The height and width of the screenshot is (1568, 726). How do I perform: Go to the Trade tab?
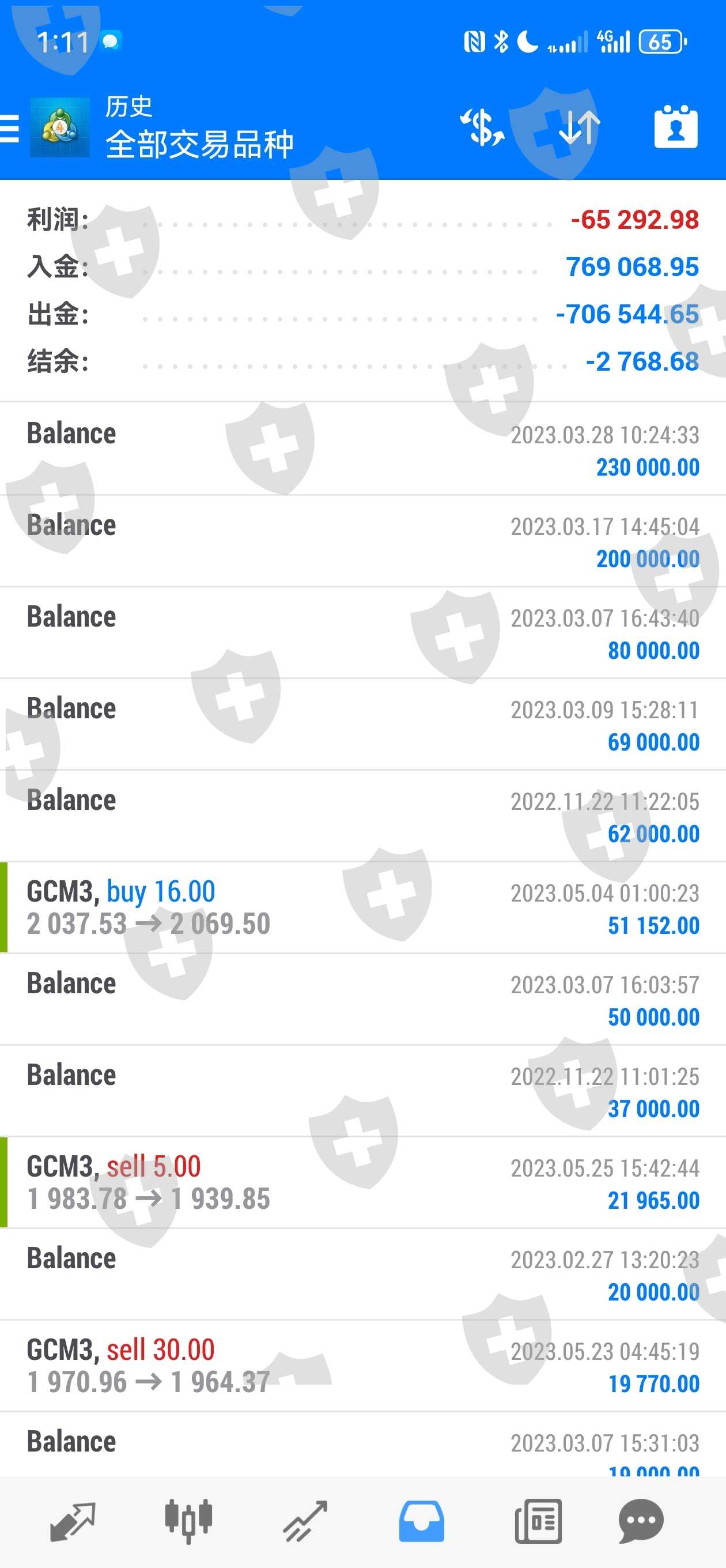pos(305,1521)
